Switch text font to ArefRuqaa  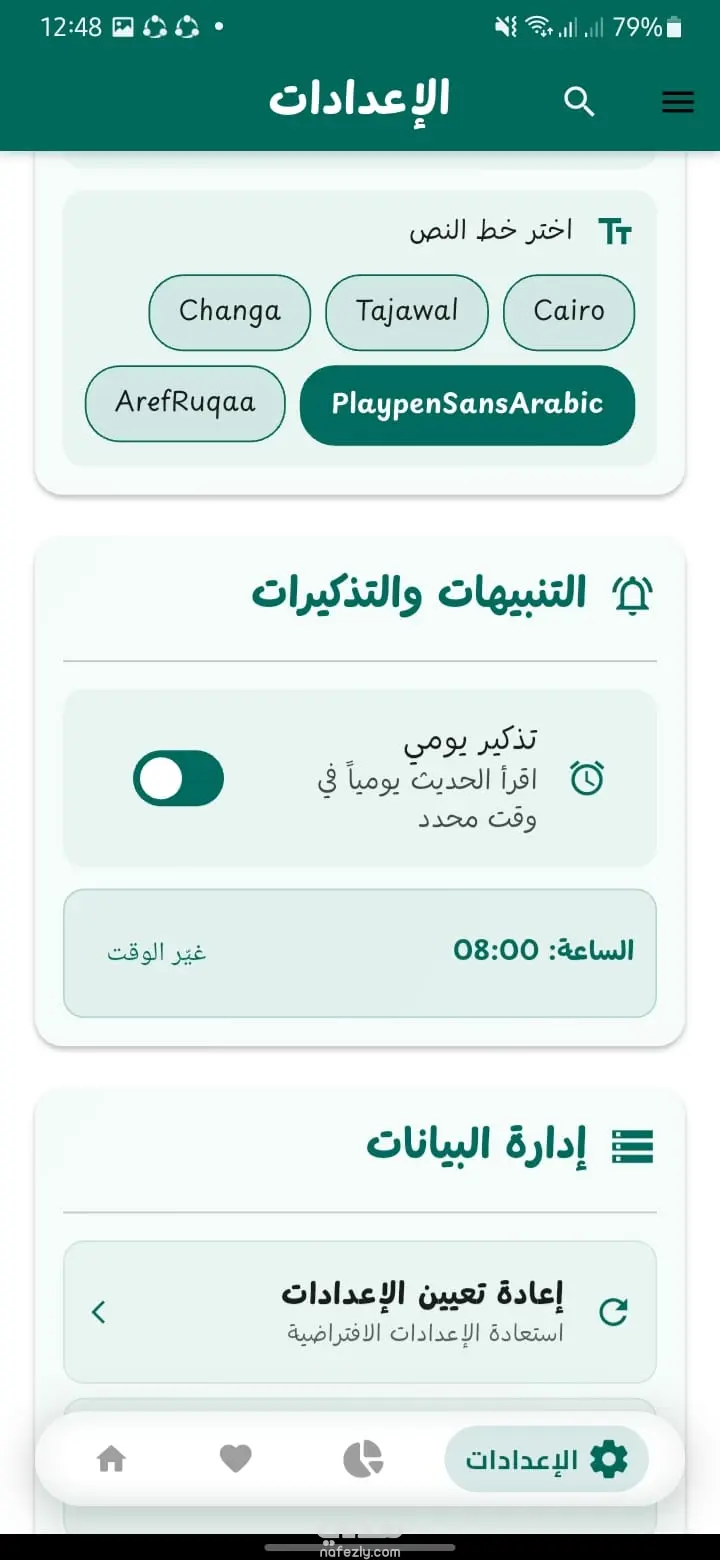tap(185, 403)
